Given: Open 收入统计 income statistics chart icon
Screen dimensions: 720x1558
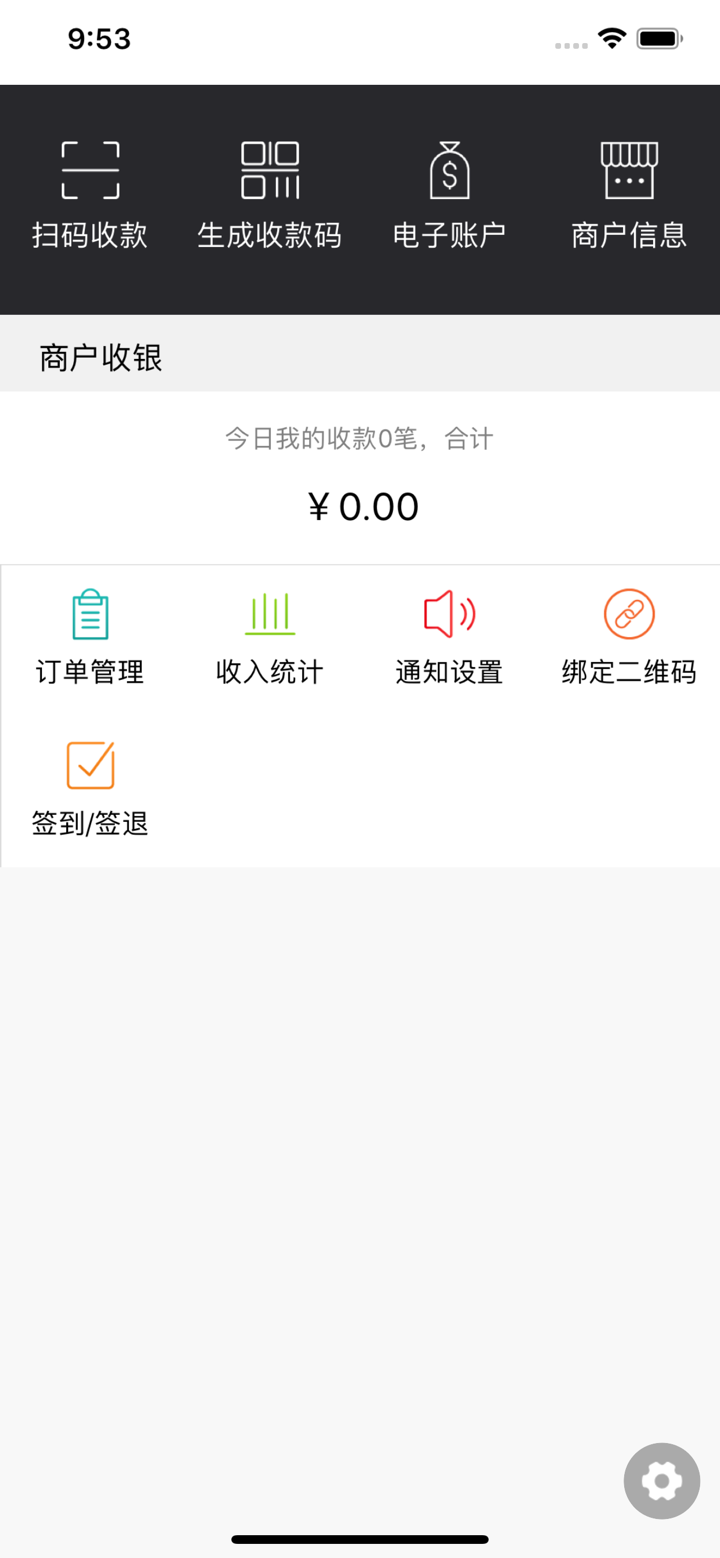Looking at the screenshot, I should 269,612.
